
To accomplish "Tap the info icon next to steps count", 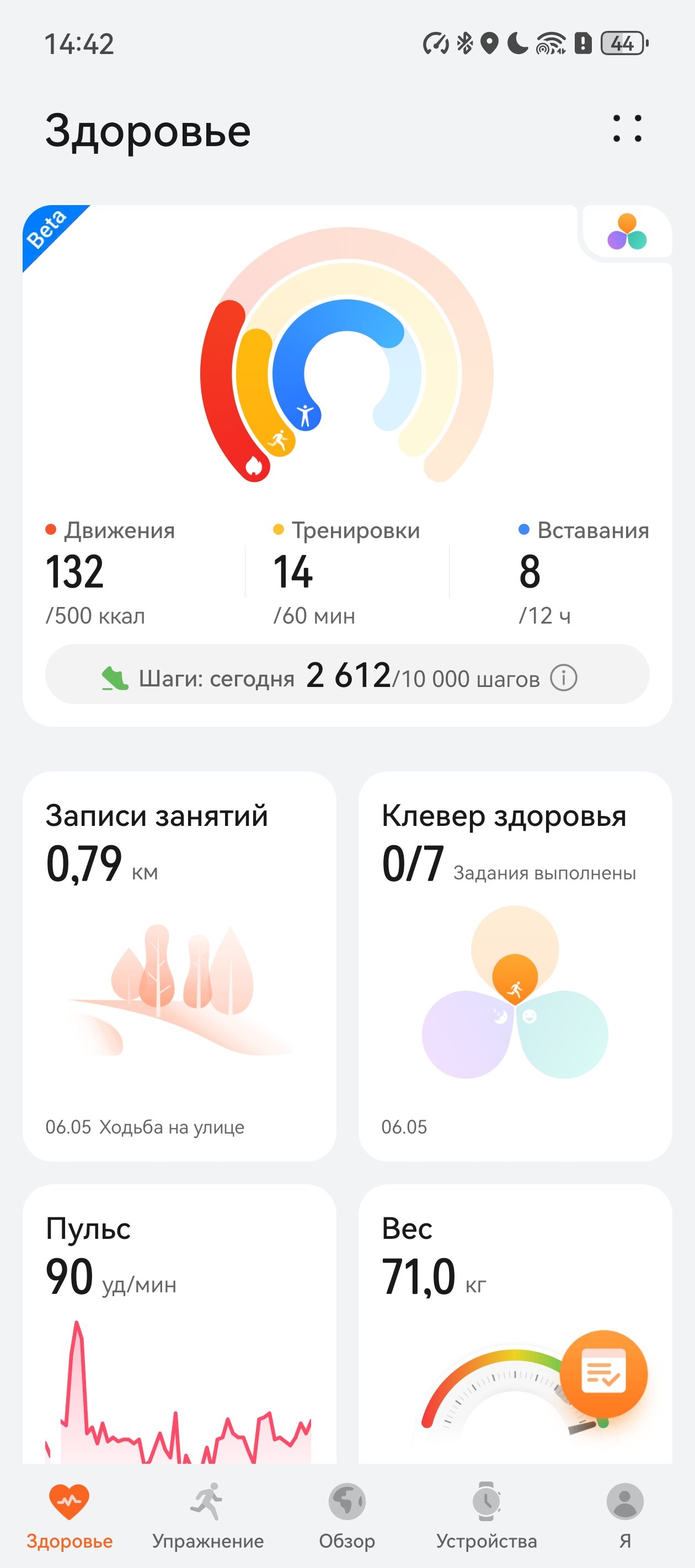I will [x=563, y=678].
